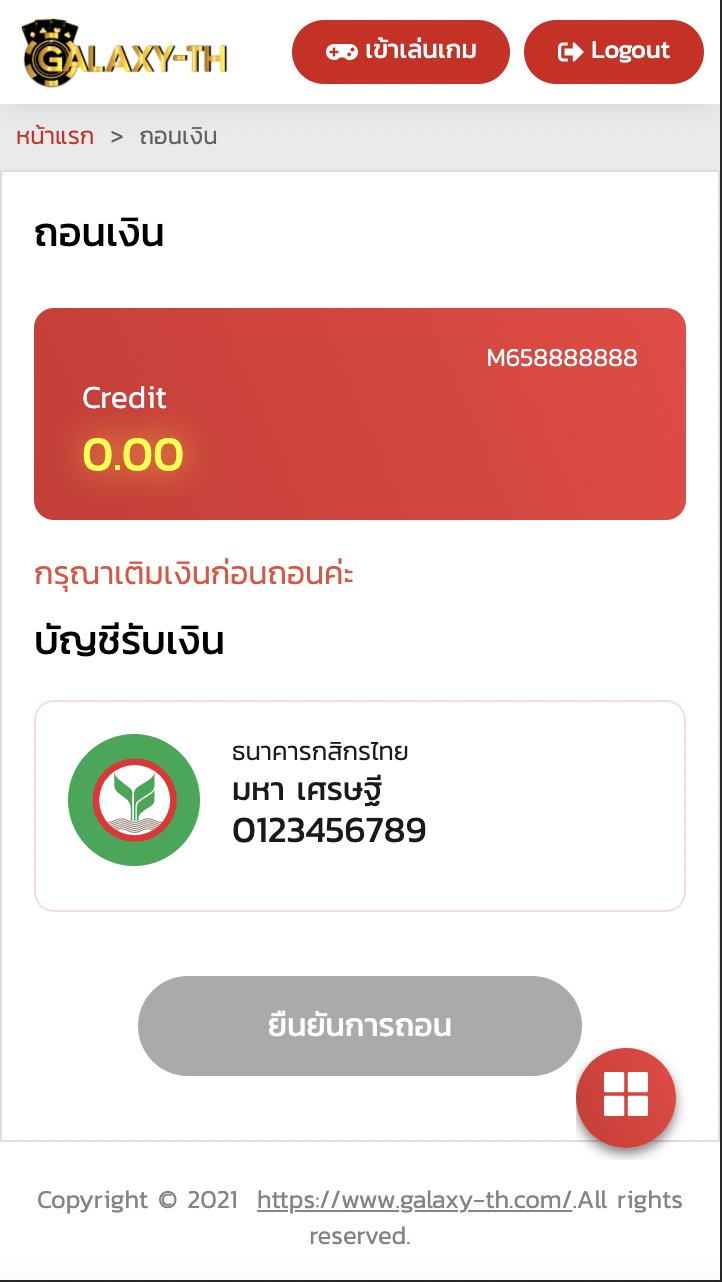722x1282 pixels.
Task: Open the galaxy-th.com footer link
Action: click(x=414, y=1200)
